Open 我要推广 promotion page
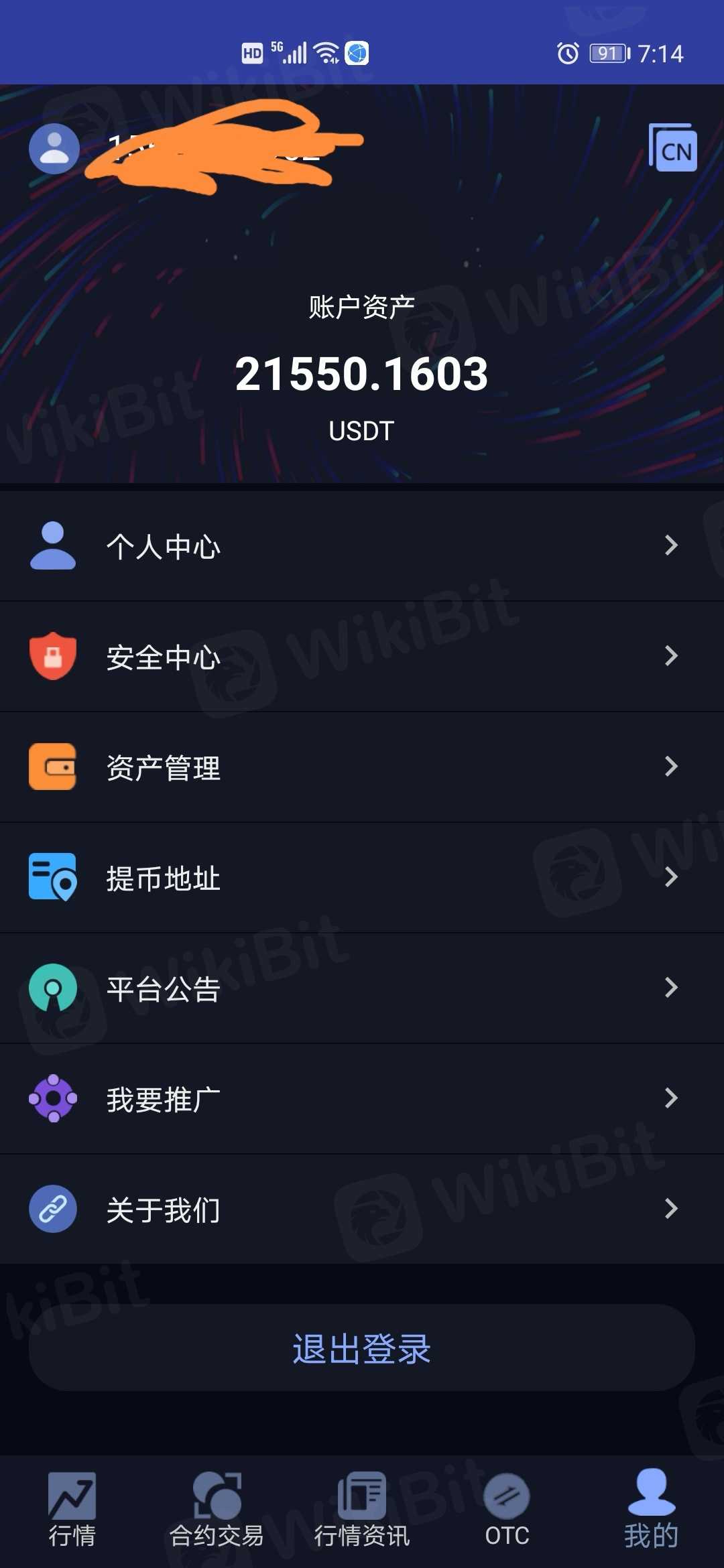Image resolution: width=724 pixels, height=1568 pixels. click(362, 1099)
